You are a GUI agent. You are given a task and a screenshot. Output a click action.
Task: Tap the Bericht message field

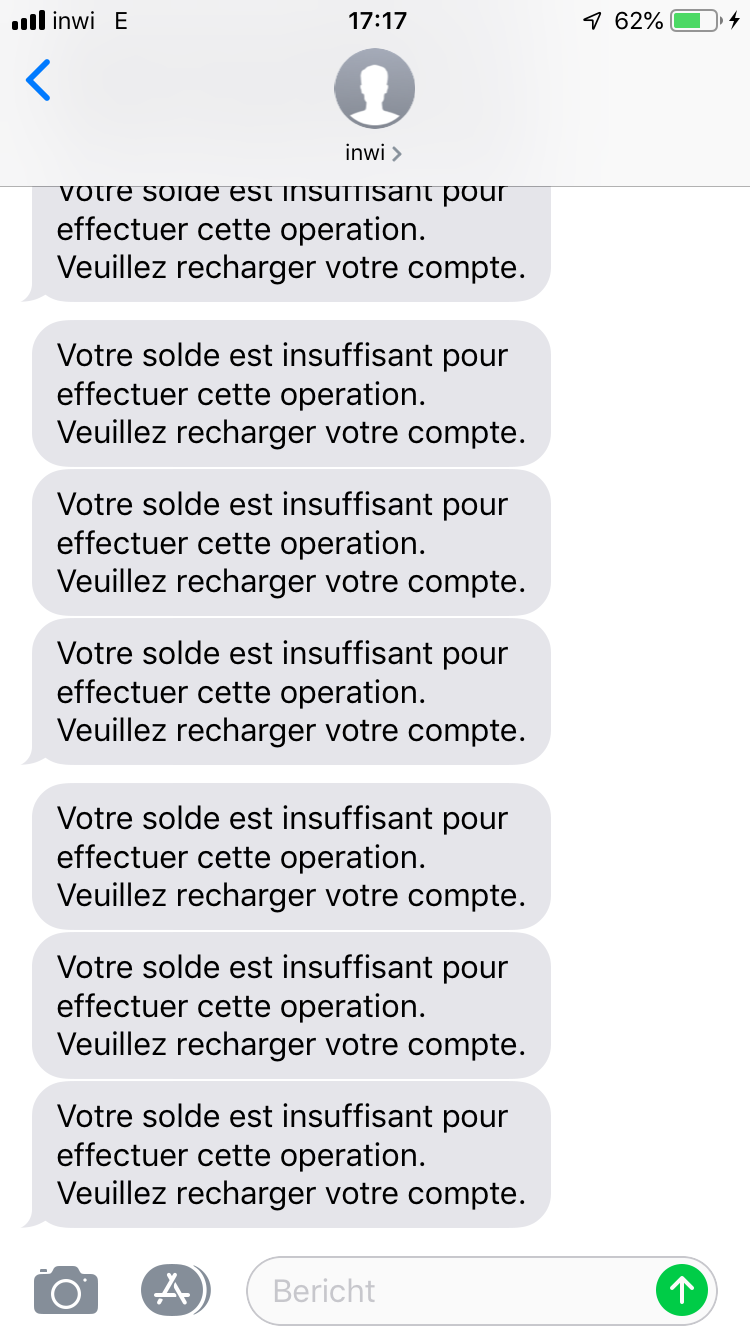tap(450, 1291)
